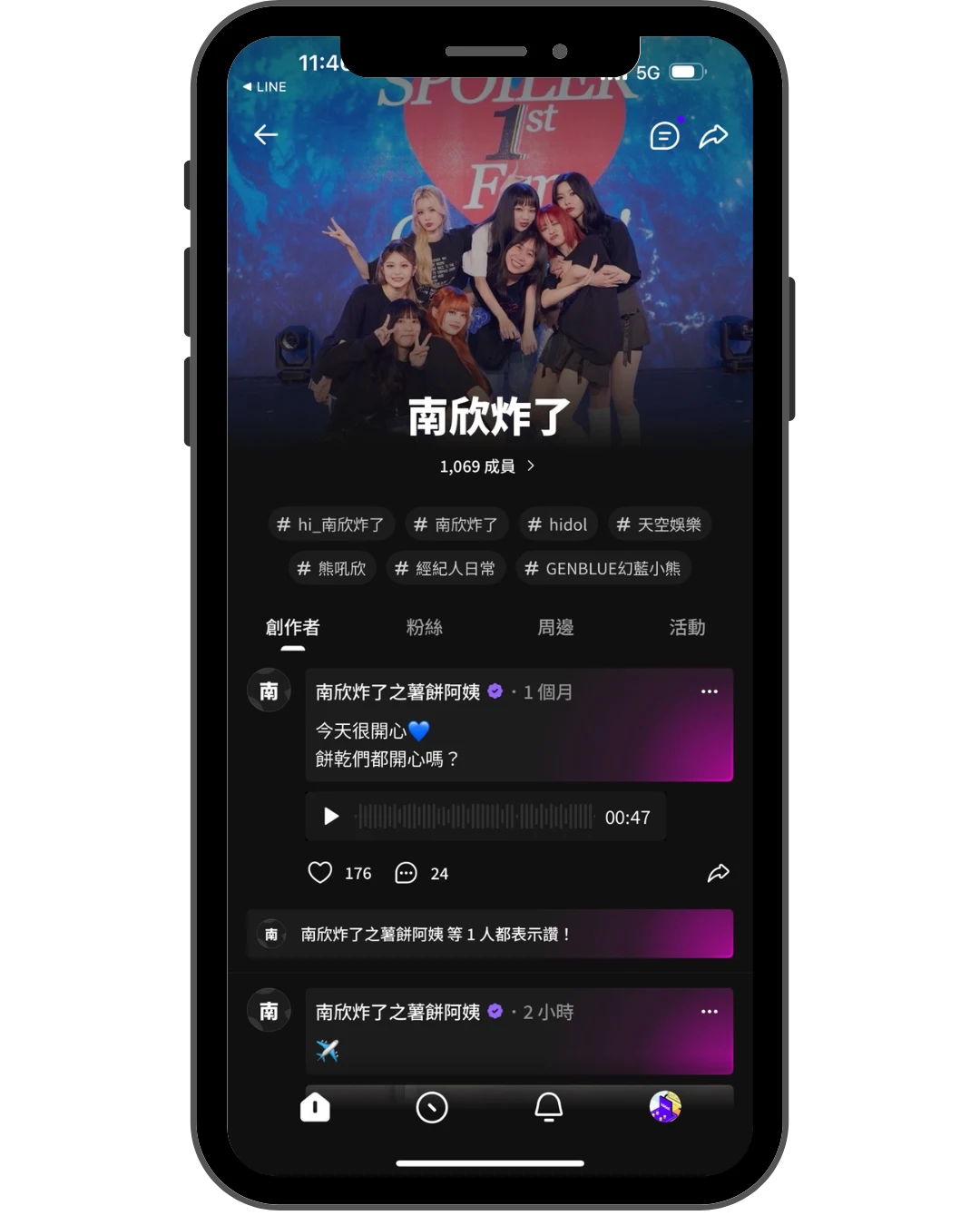Screen dimensions: 980x1225
Task: Open more options on the 1 個月 post
Action: pos(709,691)
